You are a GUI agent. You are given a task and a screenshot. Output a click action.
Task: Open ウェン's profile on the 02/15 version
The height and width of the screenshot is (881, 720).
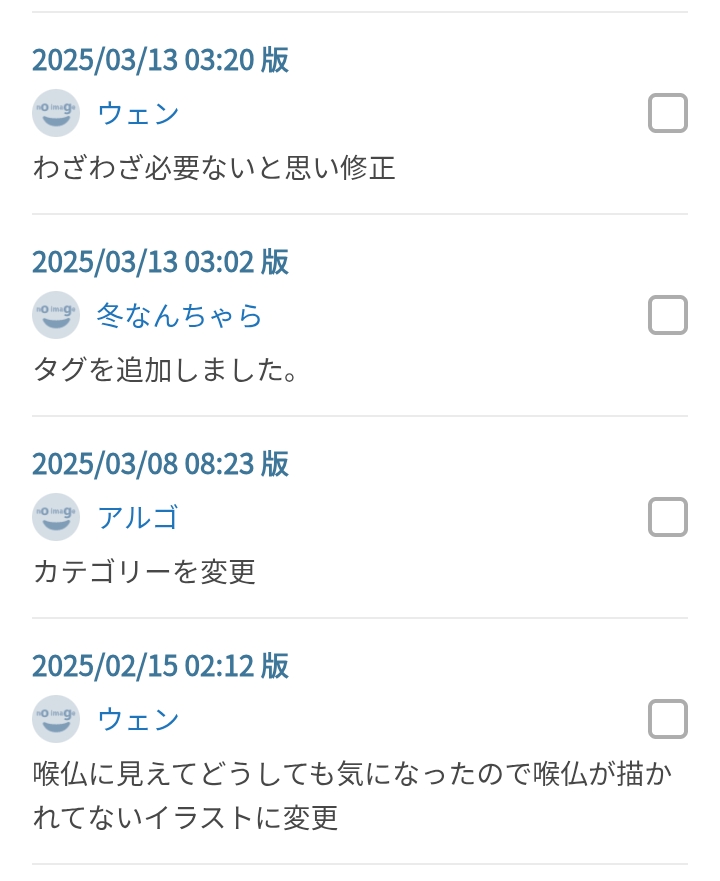click(138, 720)
